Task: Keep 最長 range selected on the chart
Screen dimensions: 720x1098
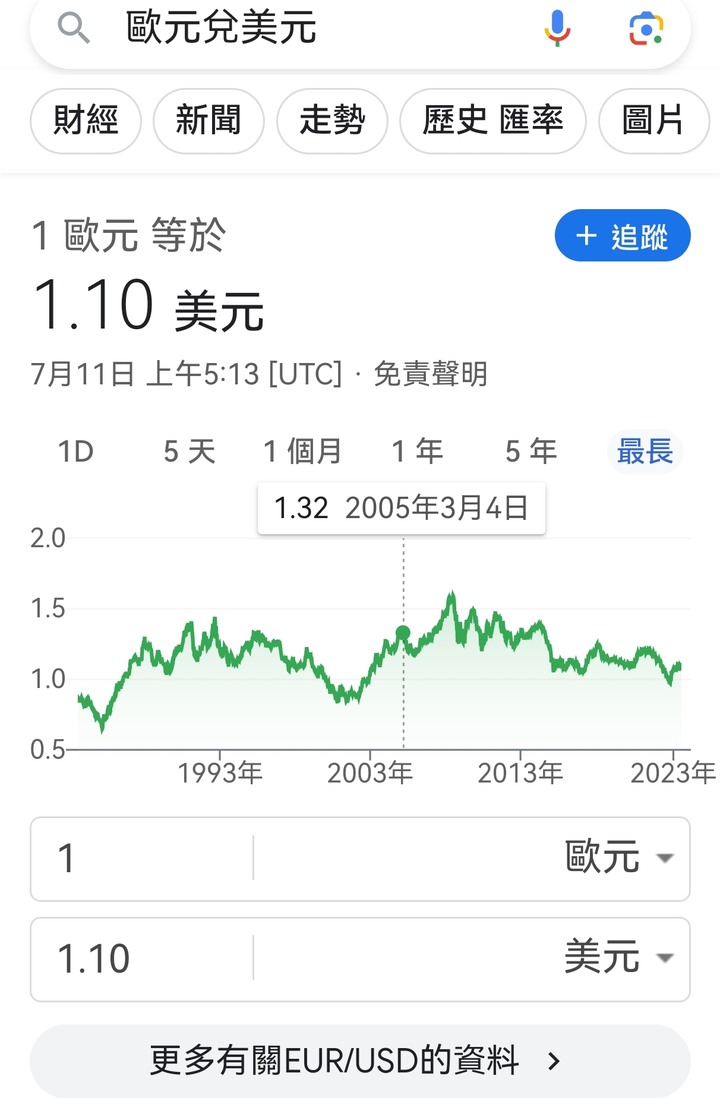Action: [x=645, y=451]
